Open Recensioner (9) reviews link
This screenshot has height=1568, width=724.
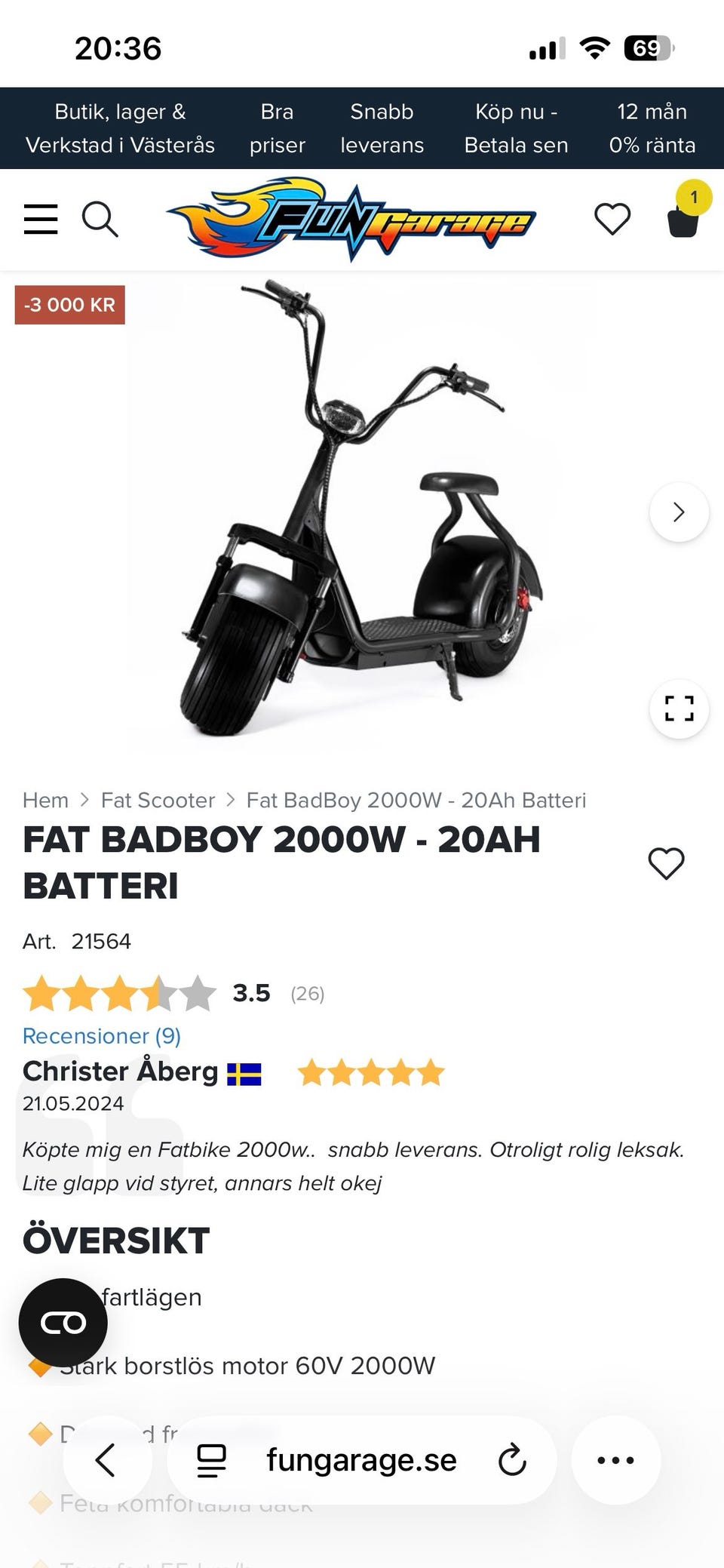coord(102,1036)
